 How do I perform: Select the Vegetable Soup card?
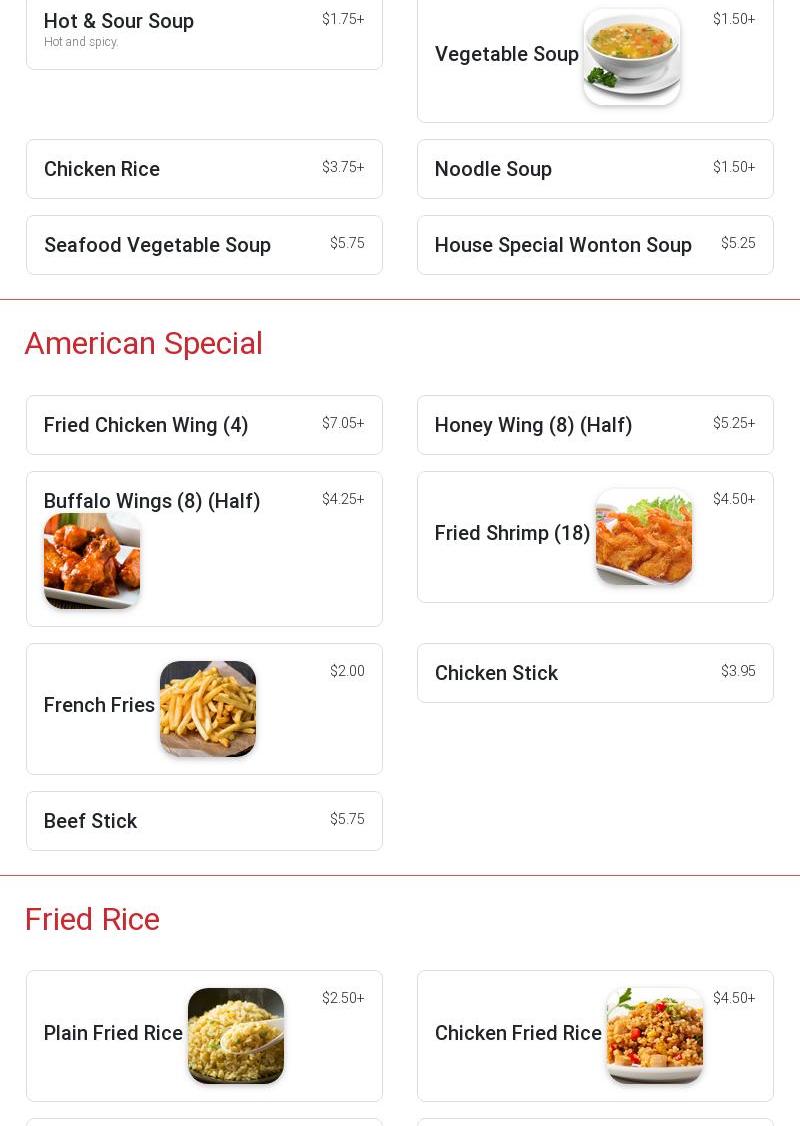click(595, 56)
